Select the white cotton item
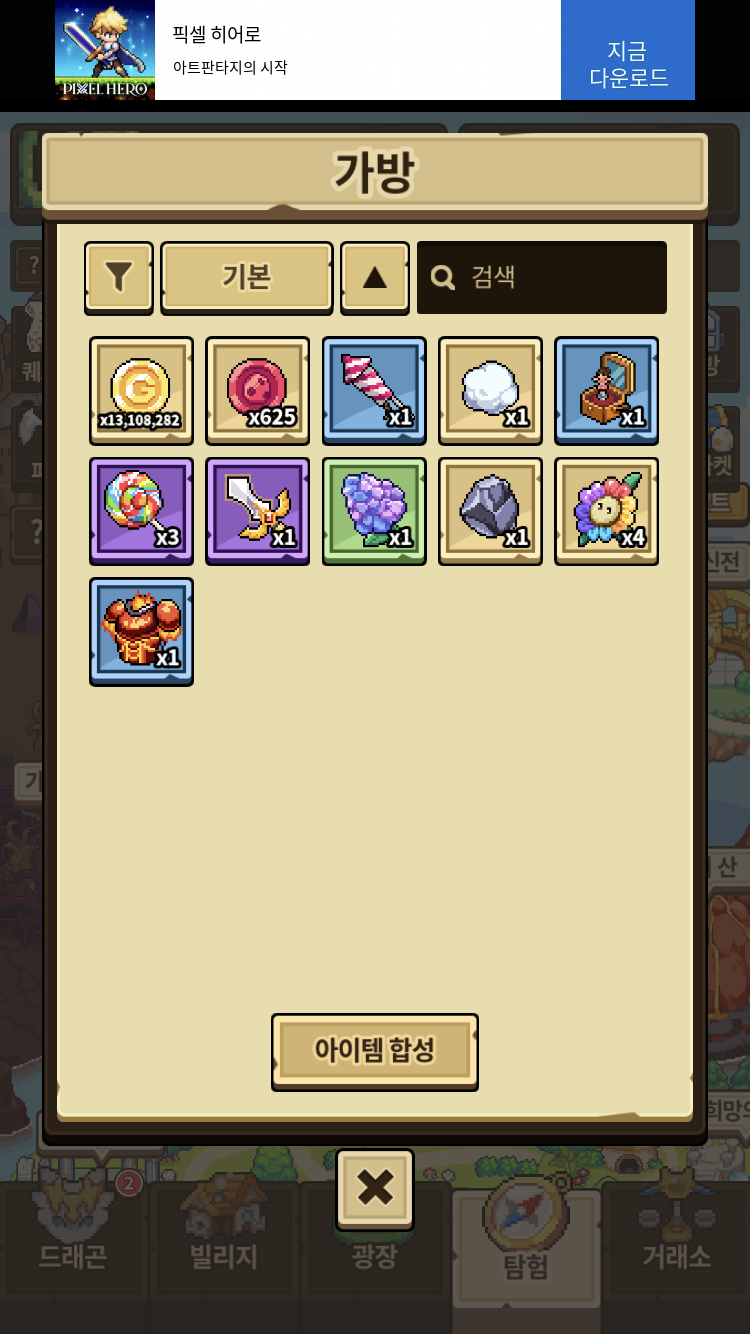The width and height of the screenshot is (750, 1334). [490, 390]
